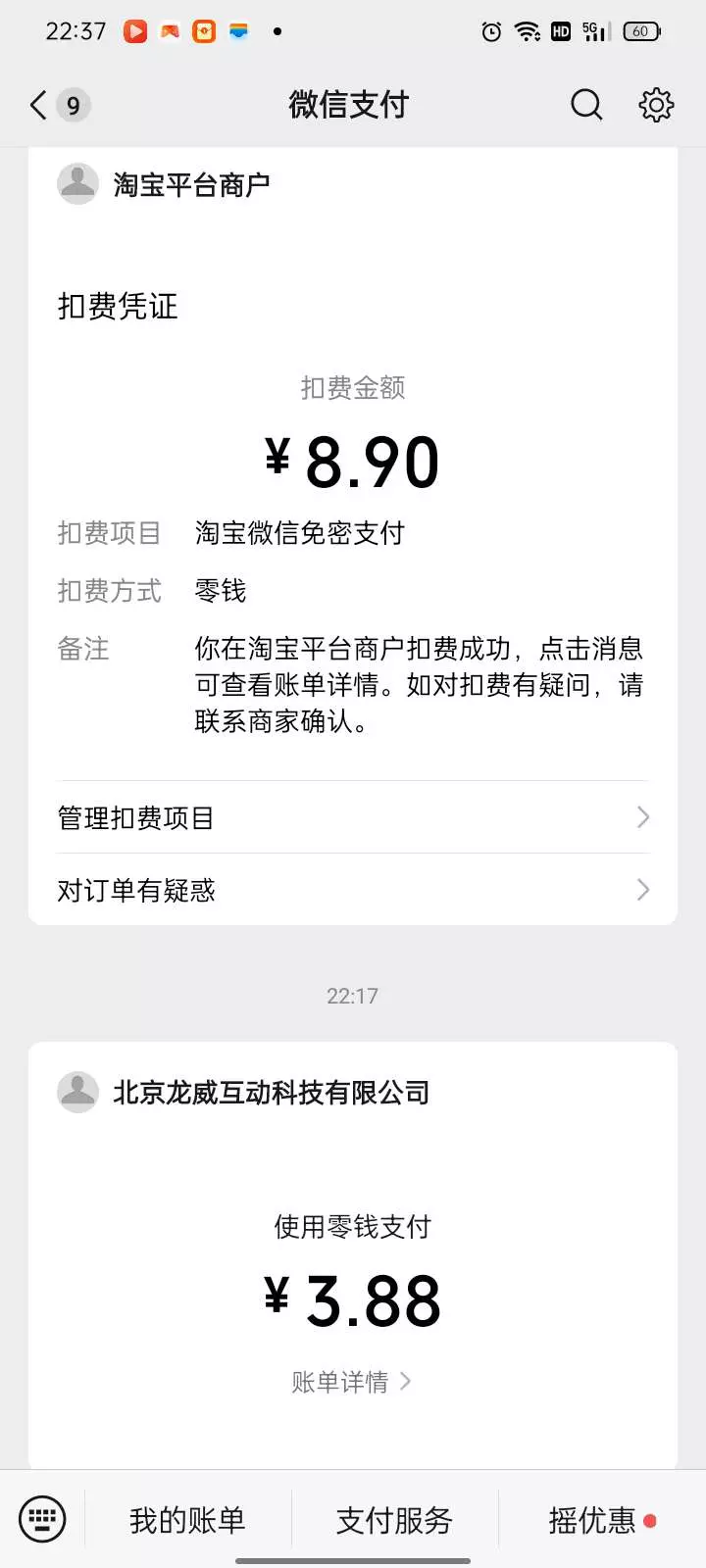View 账单详情 for the ¥3.88 payment
Screen dimensions: 706x1568
(x=351, y=1382)
